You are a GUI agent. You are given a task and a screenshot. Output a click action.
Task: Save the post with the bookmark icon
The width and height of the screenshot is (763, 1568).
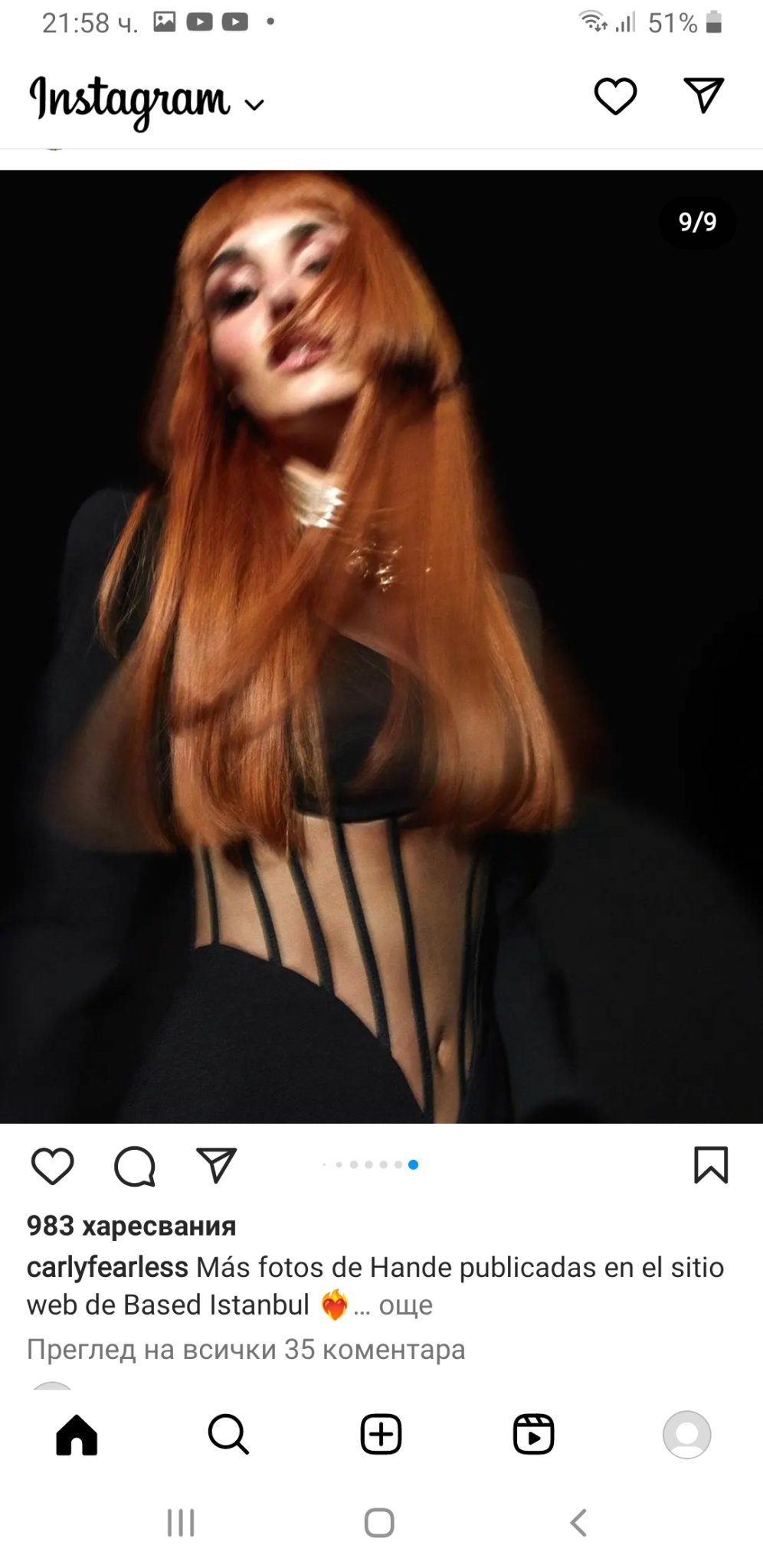tap(710, 1165)
